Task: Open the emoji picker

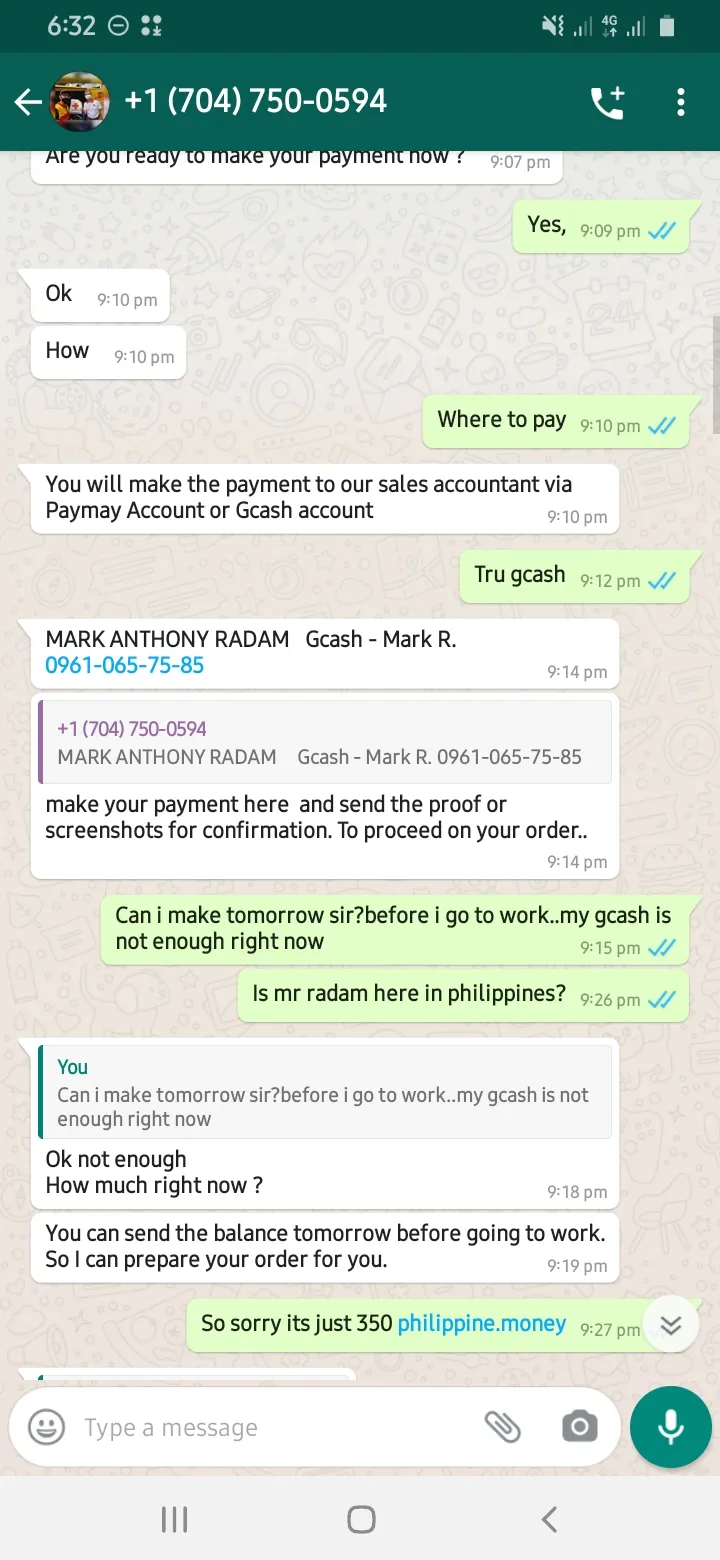Action: (x=46, y=1427)
